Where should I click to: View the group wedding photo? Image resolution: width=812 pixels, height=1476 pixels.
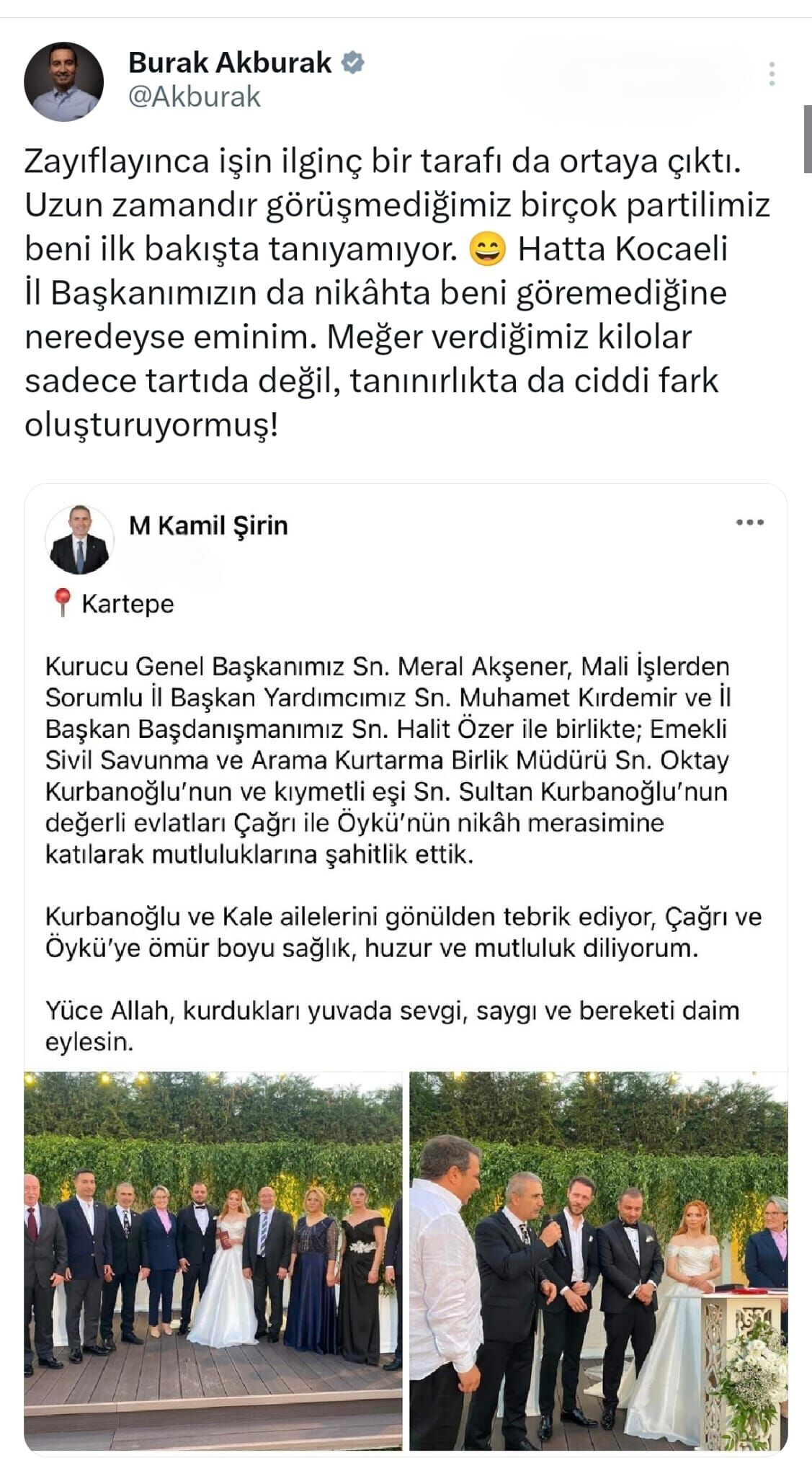click(x=213, y=1261)
